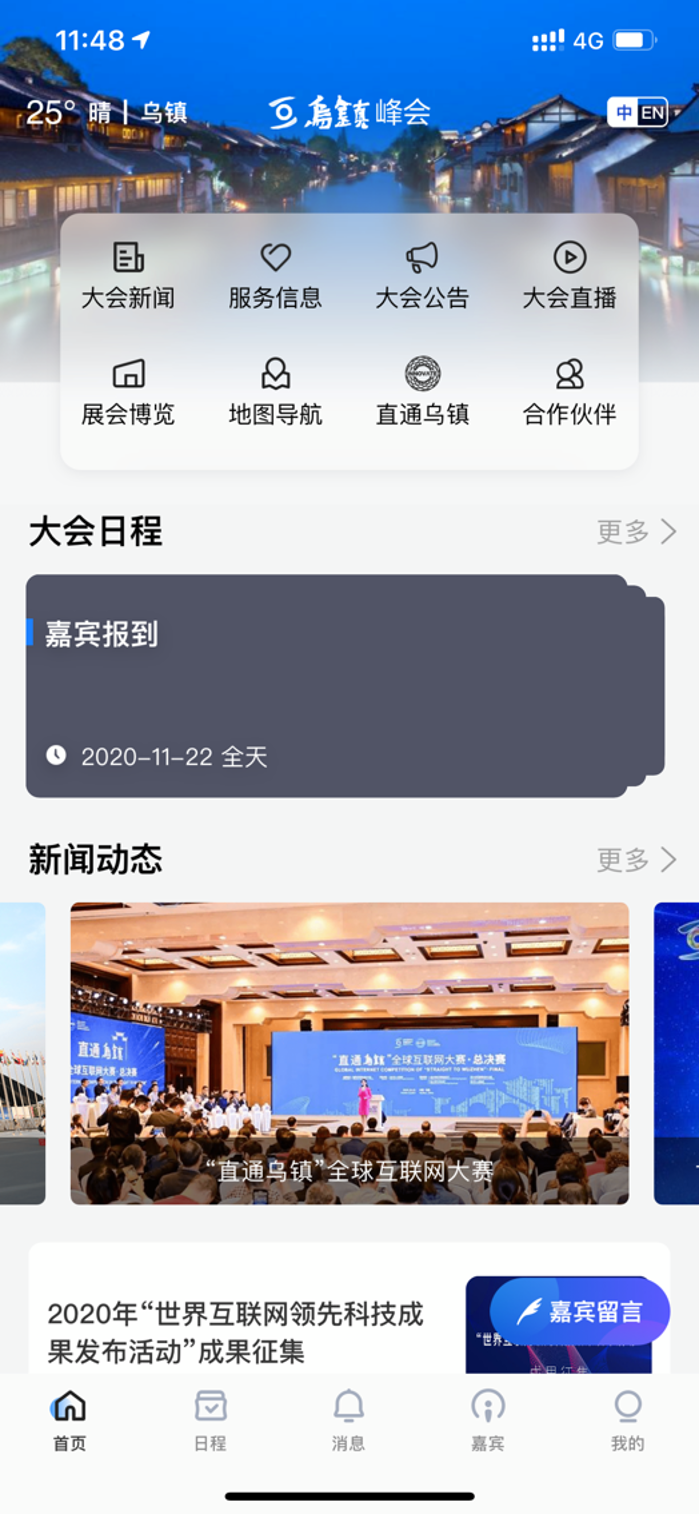Select the 首页 home tab

pyautogui.click(x=70, y=1420)
